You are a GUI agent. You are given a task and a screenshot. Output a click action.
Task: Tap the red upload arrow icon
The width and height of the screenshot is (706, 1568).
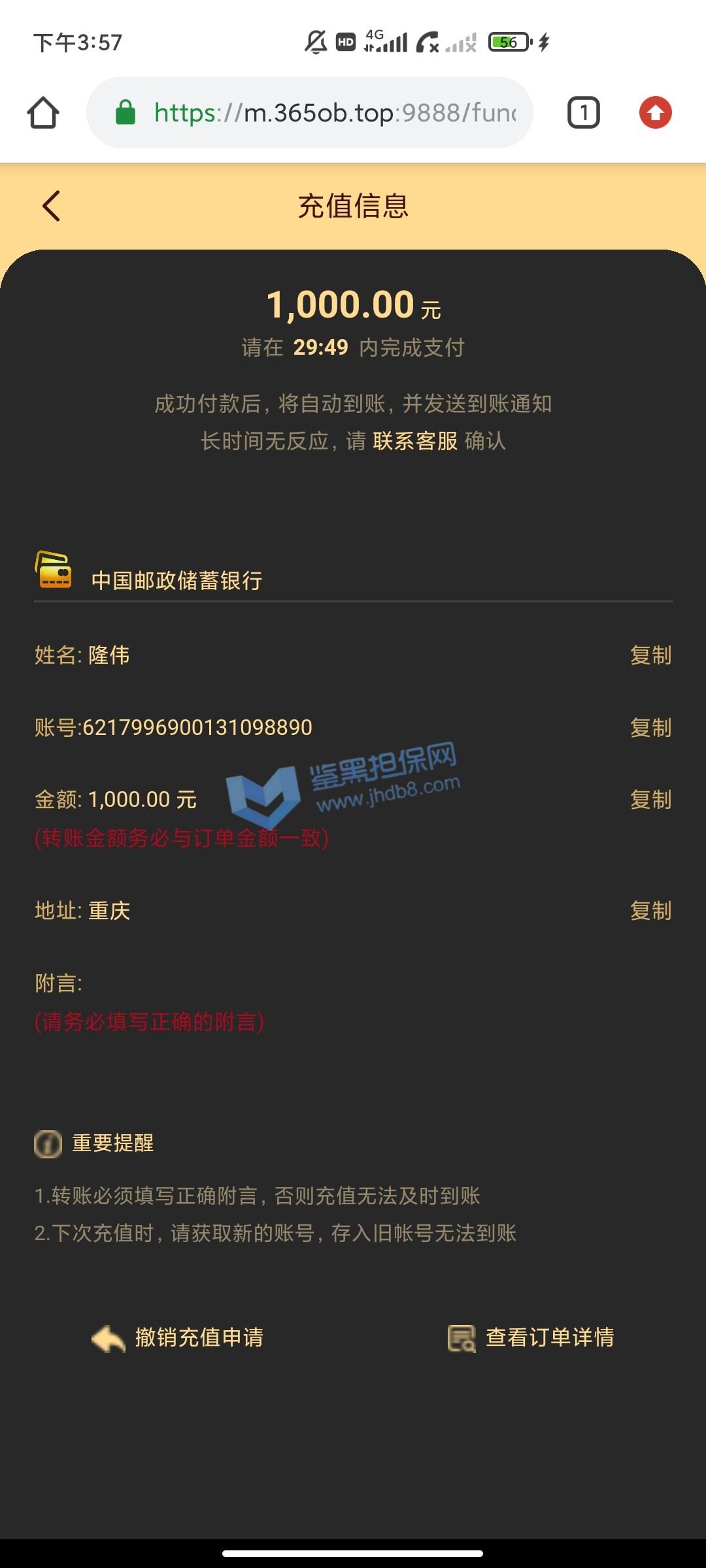point(655,112)
